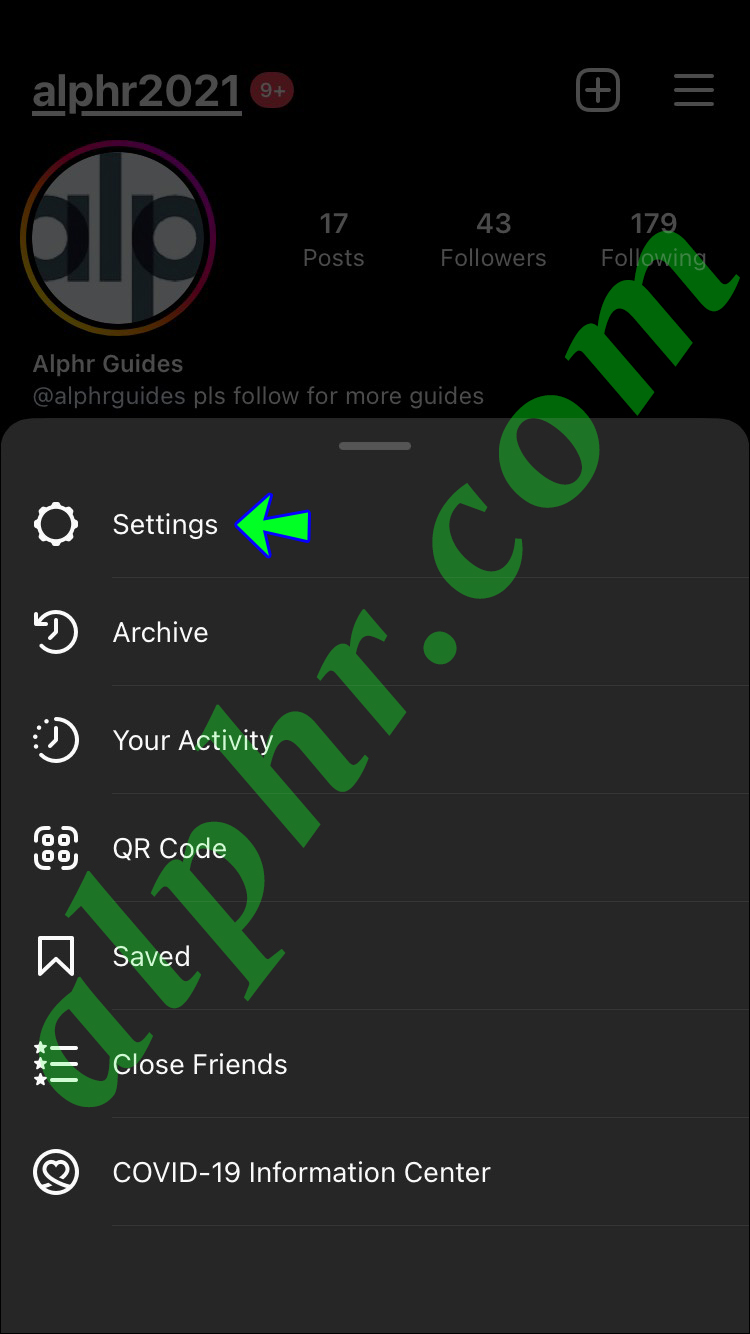Open the Archive option
Viewport: 750px width, 1334px height.
160,632
